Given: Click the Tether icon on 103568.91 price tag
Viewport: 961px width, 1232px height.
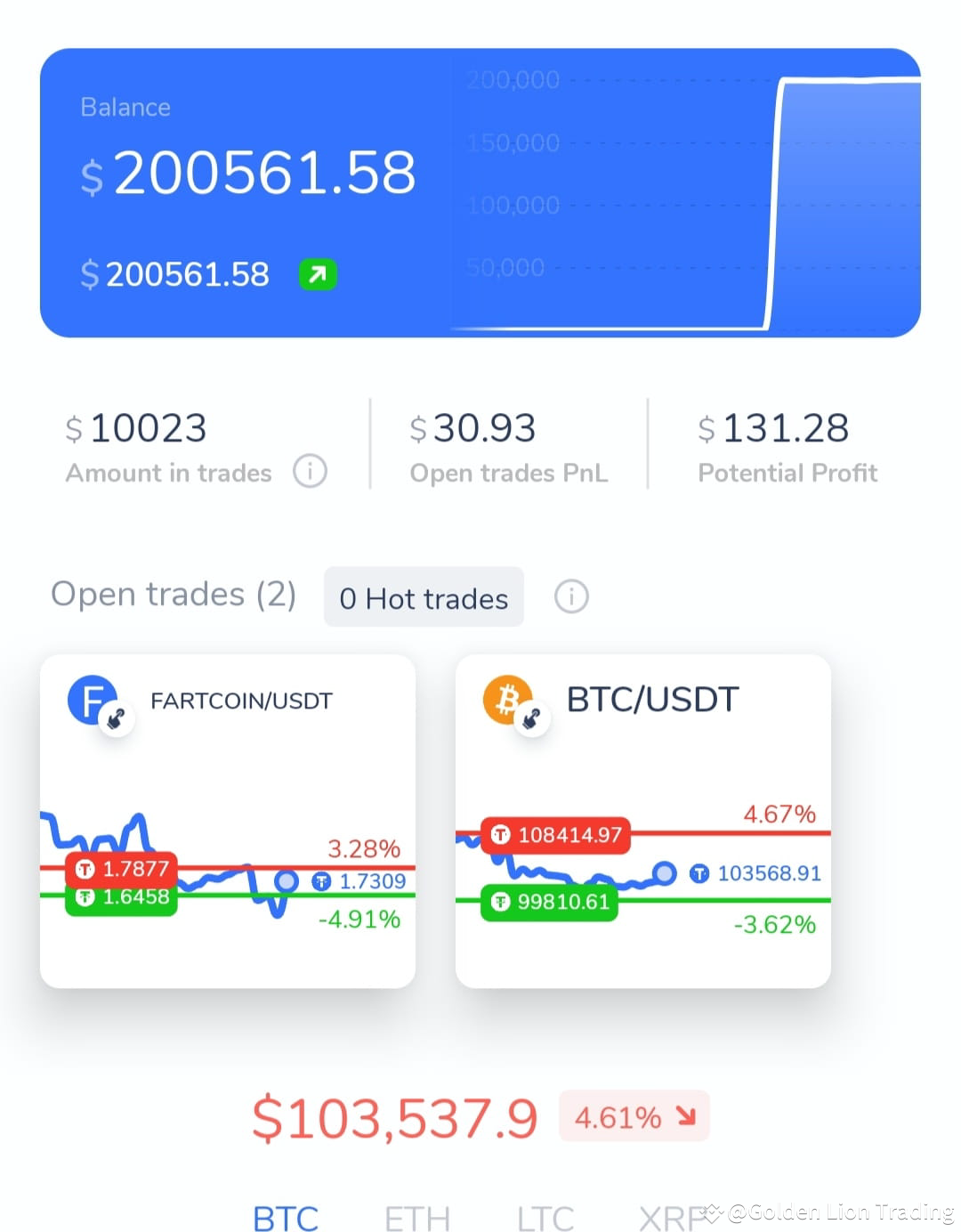Looking at the screenshot, I should (702, 874).
